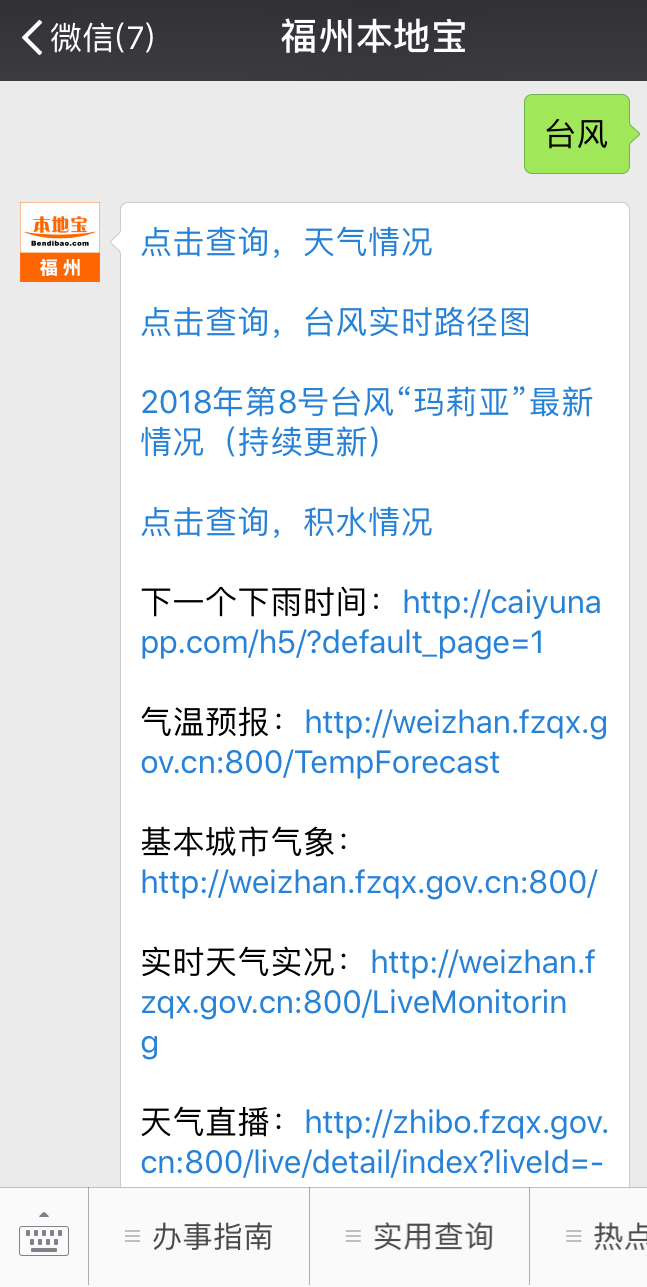This screenshot has height=1287, width=647.
Task: Open the 台风实时路径图 query link
Action: coord(335,322)
